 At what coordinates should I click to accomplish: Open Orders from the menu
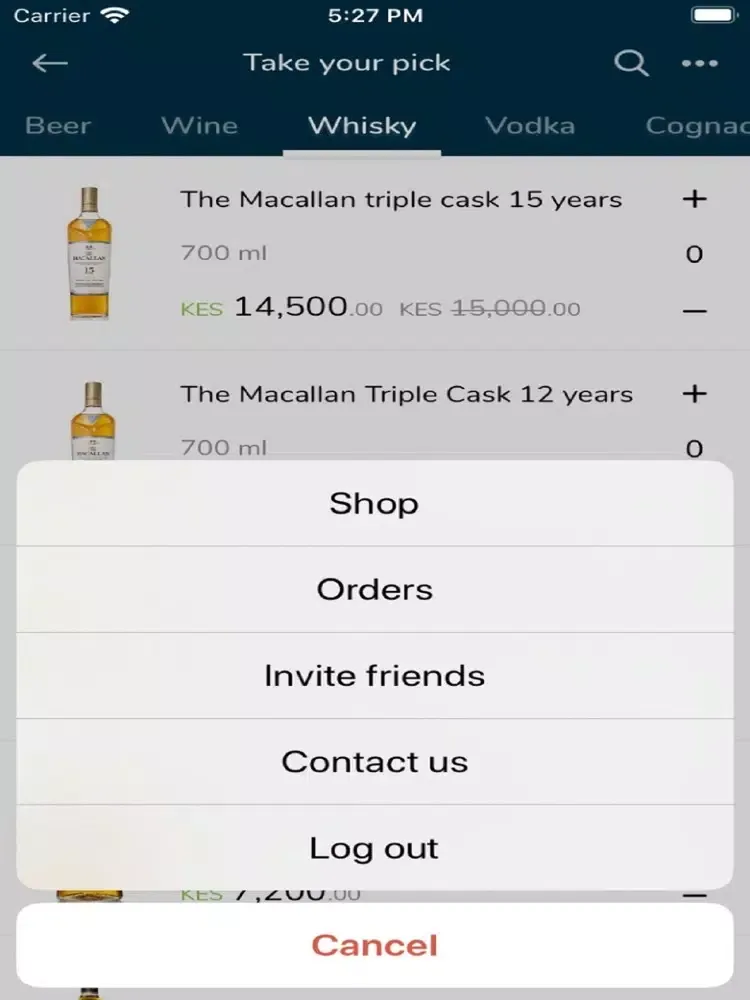point(374,589)
